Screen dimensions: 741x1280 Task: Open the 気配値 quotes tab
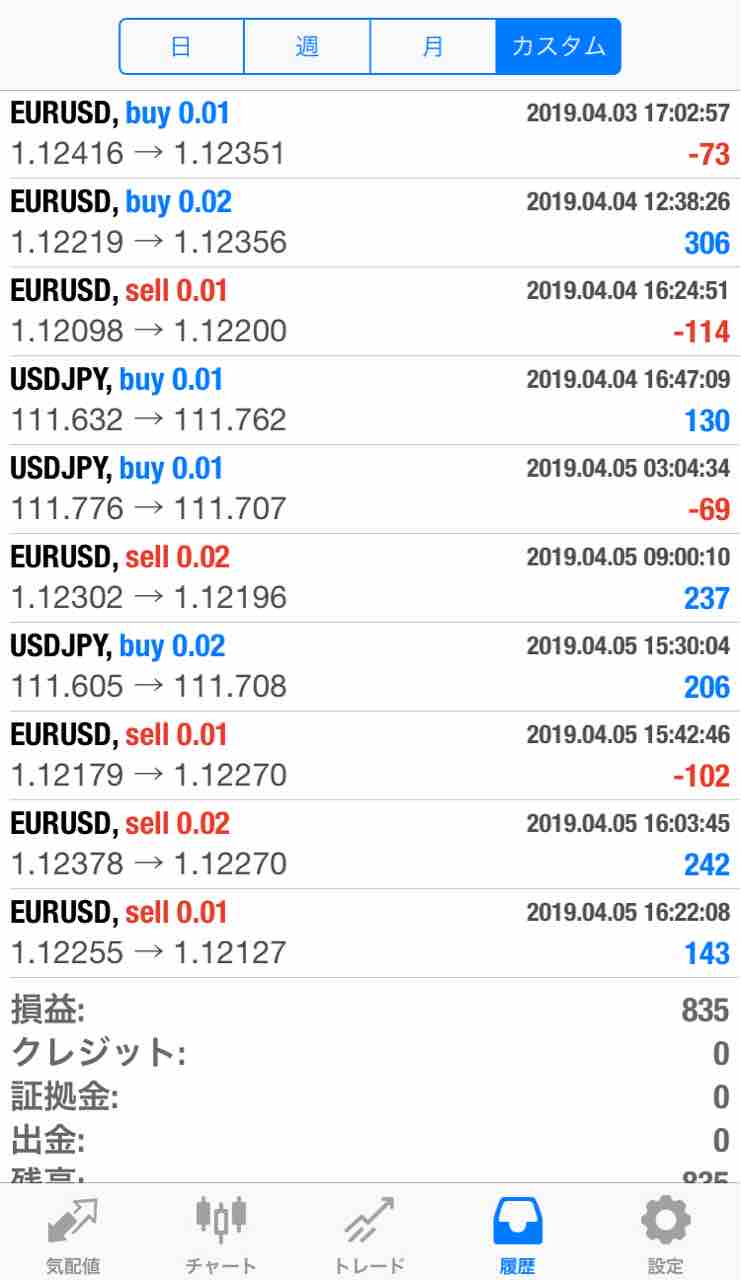(x=73, y=1233)
